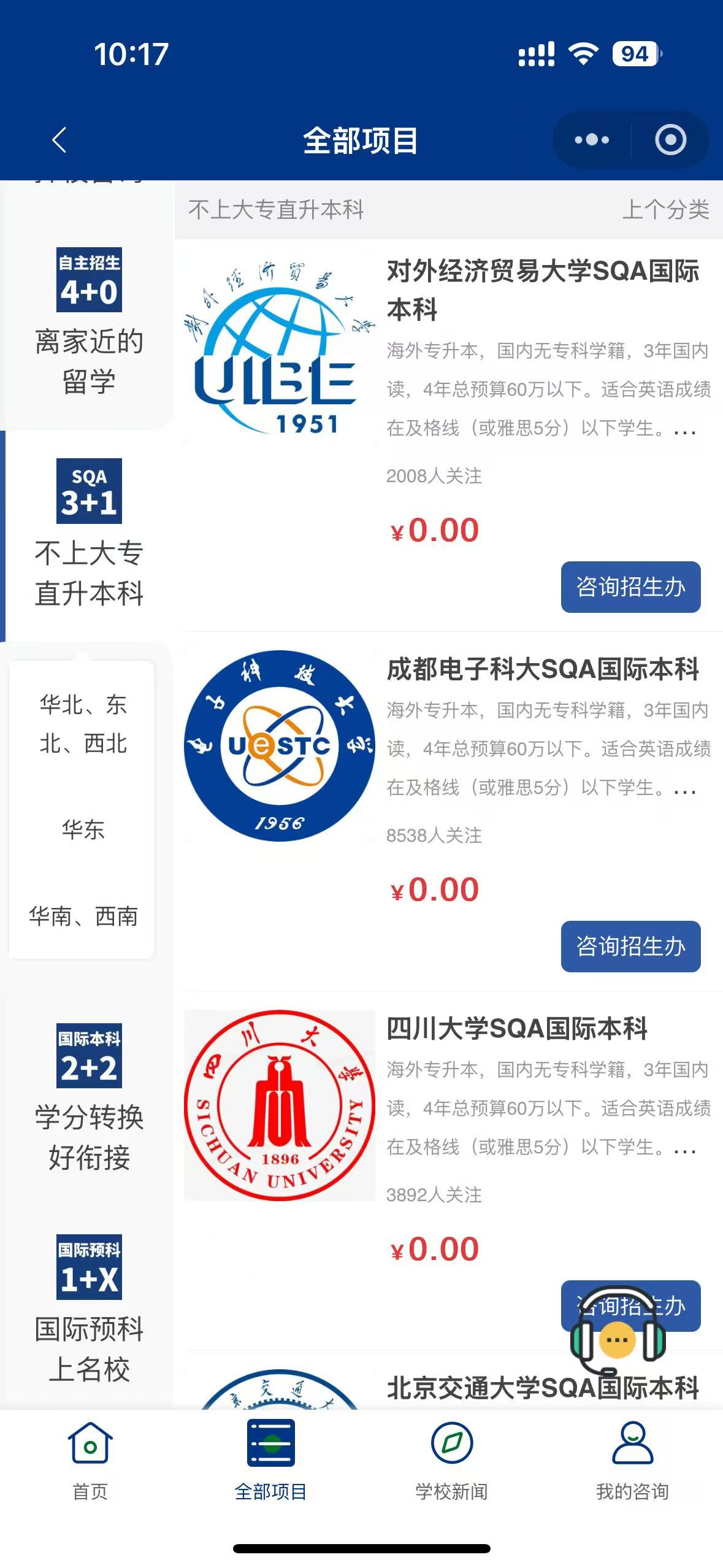Open 成都电子科大SQA国际本科 program

coord(542,669)
